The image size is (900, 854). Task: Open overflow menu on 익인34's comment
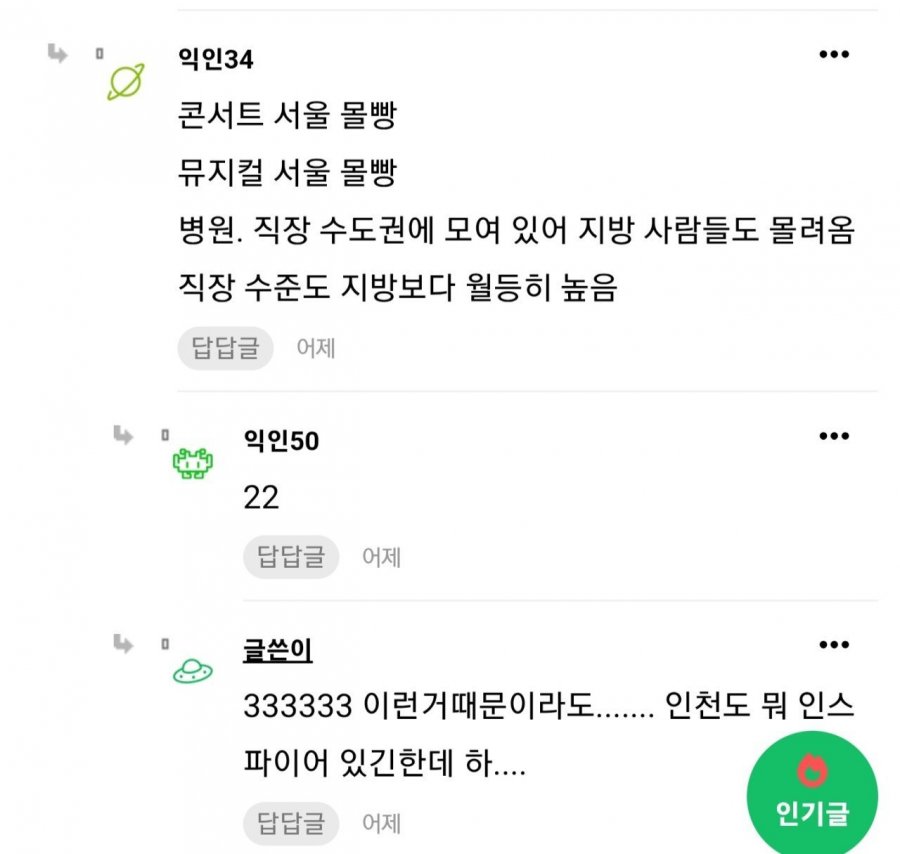pyautogui.click(x=834, y=55)
